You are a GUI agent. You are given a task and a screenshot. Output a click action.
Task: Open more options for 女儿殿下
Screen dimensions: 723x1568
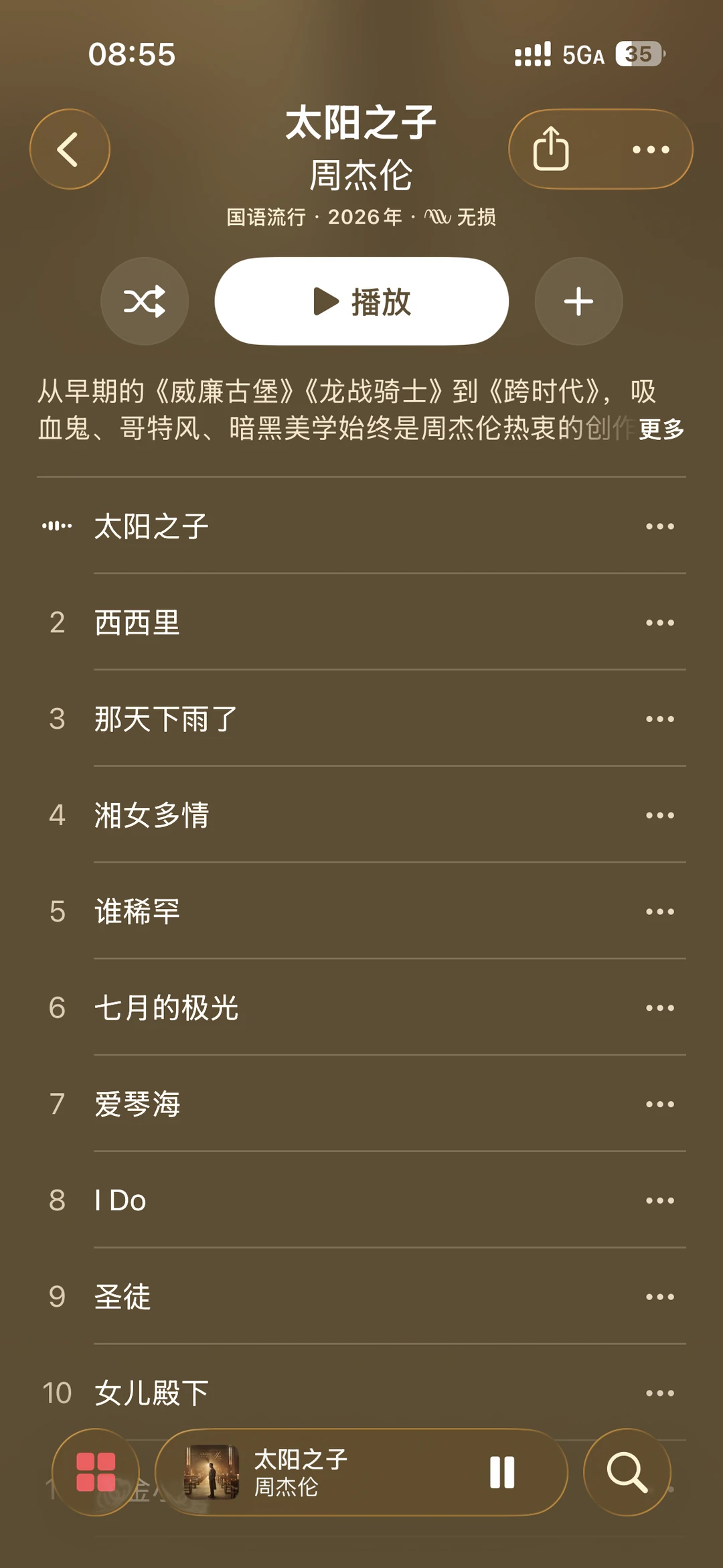659,1393
